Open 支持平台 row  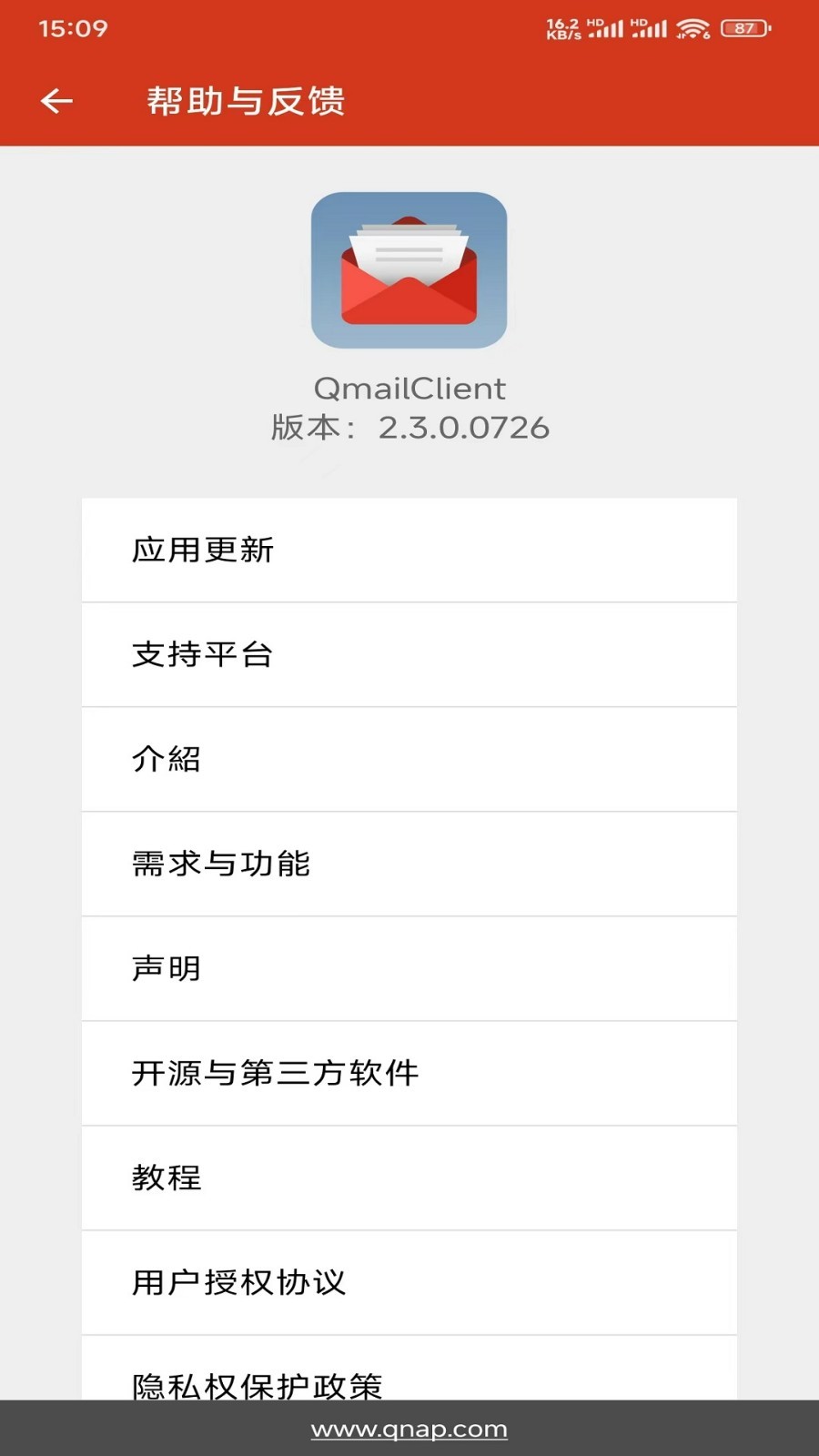point(409,654)
